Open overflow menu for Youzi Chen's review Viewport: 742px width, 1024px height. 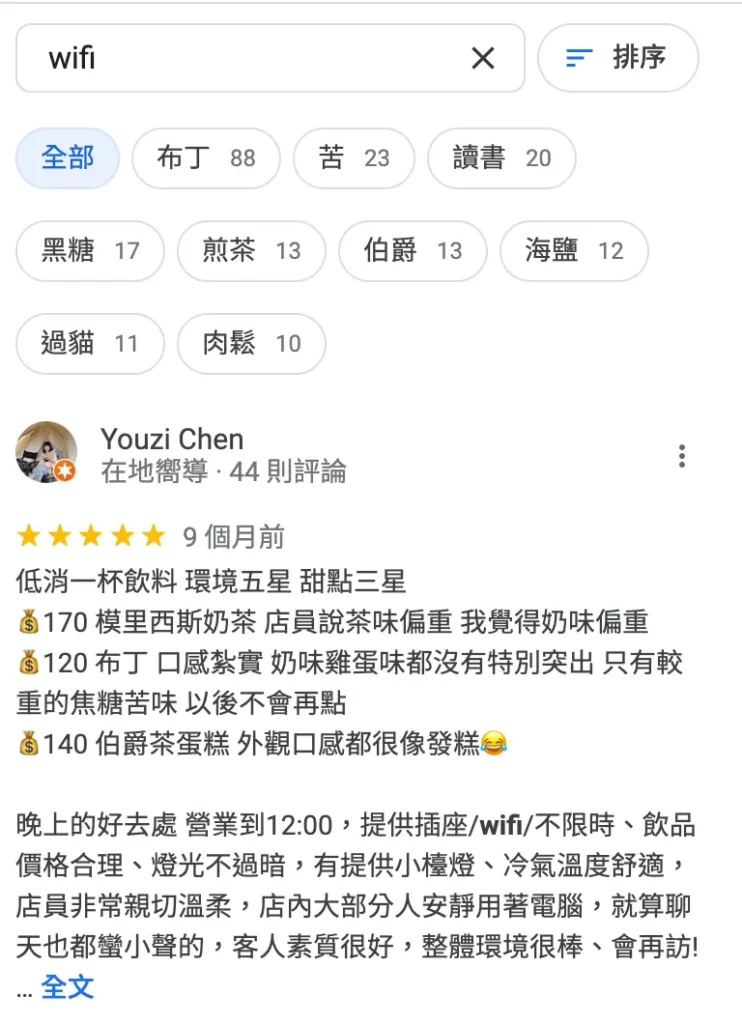682,456
